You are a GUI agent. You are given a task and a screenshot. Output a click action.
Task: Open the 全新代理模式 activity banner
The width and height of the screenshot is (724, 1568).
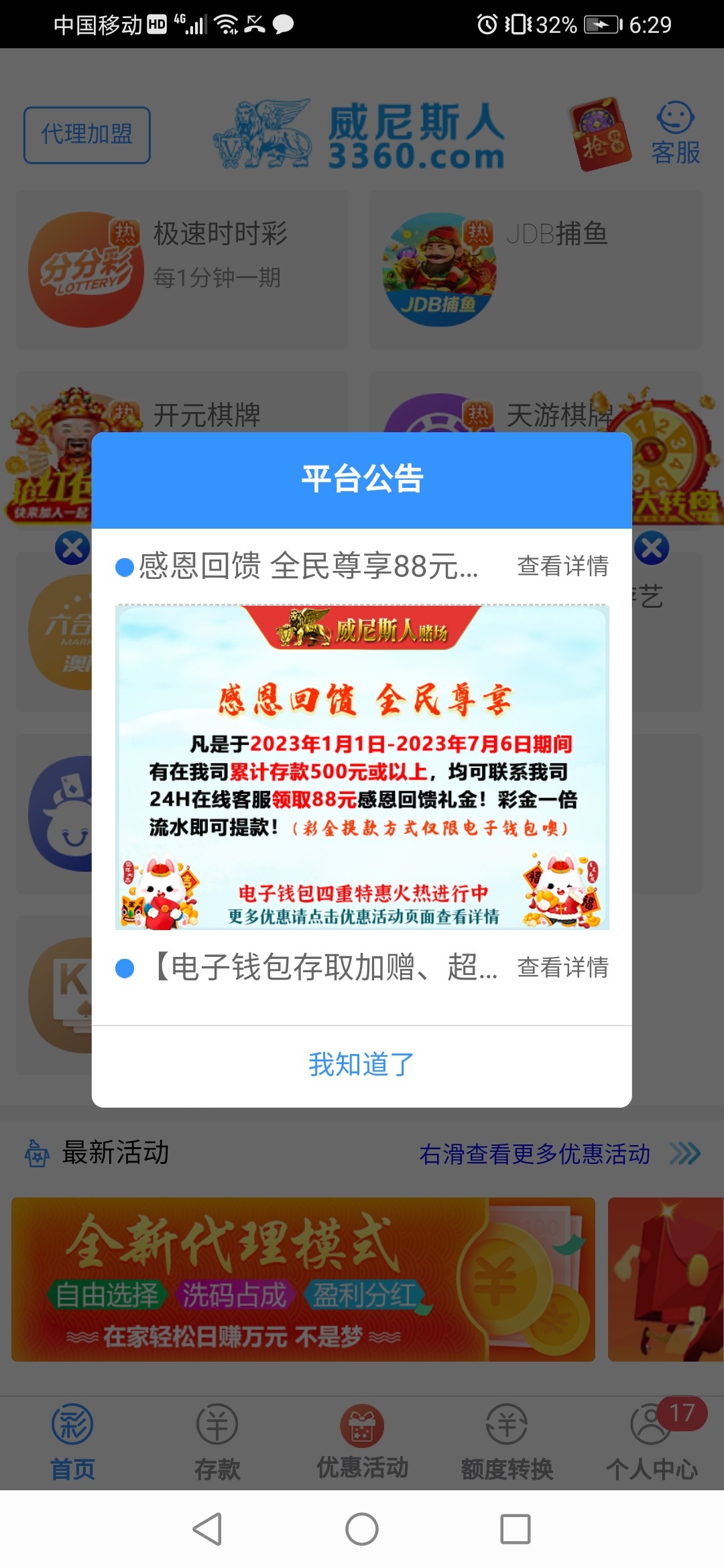[303, 1279]
